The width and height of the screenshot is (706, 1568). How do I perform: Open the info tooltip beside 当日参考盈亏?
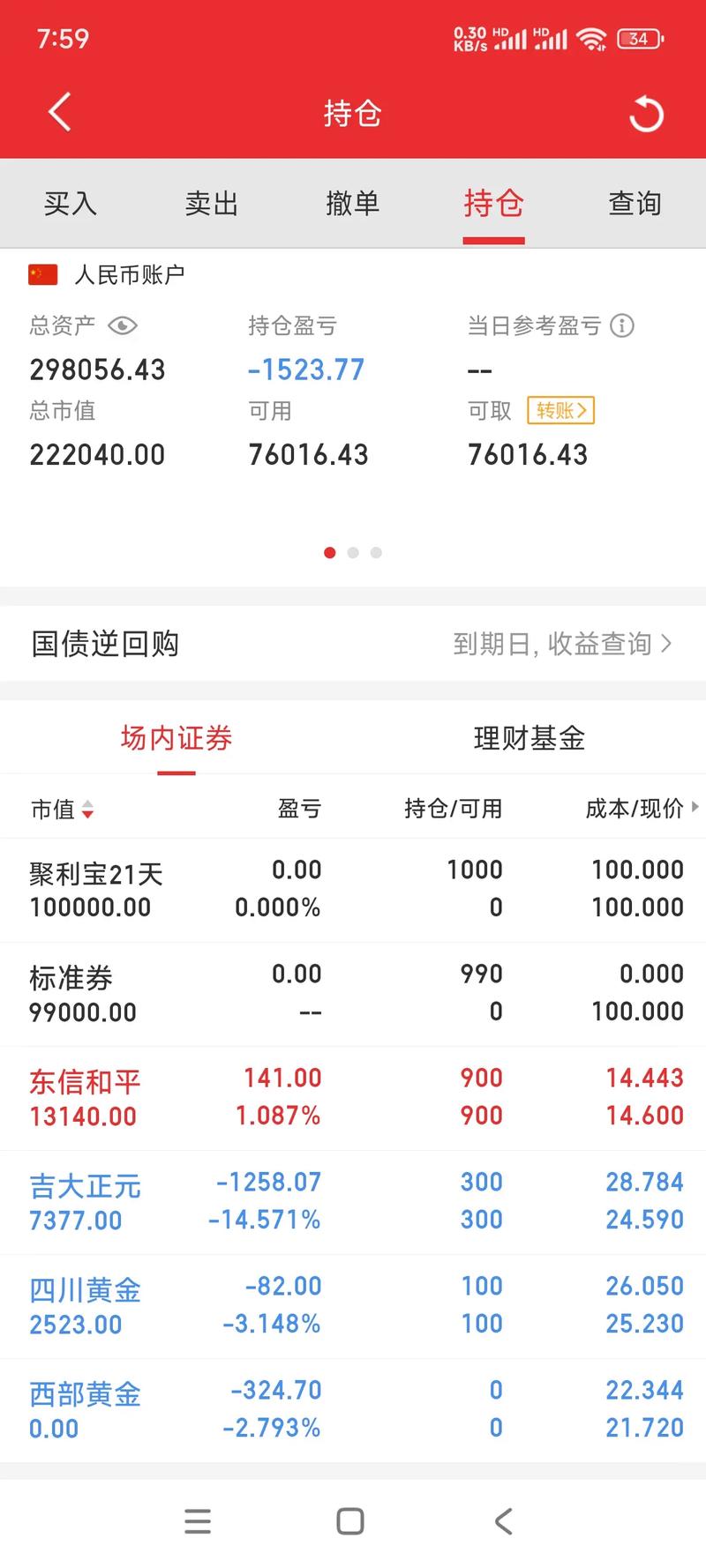tap(625, 325)
